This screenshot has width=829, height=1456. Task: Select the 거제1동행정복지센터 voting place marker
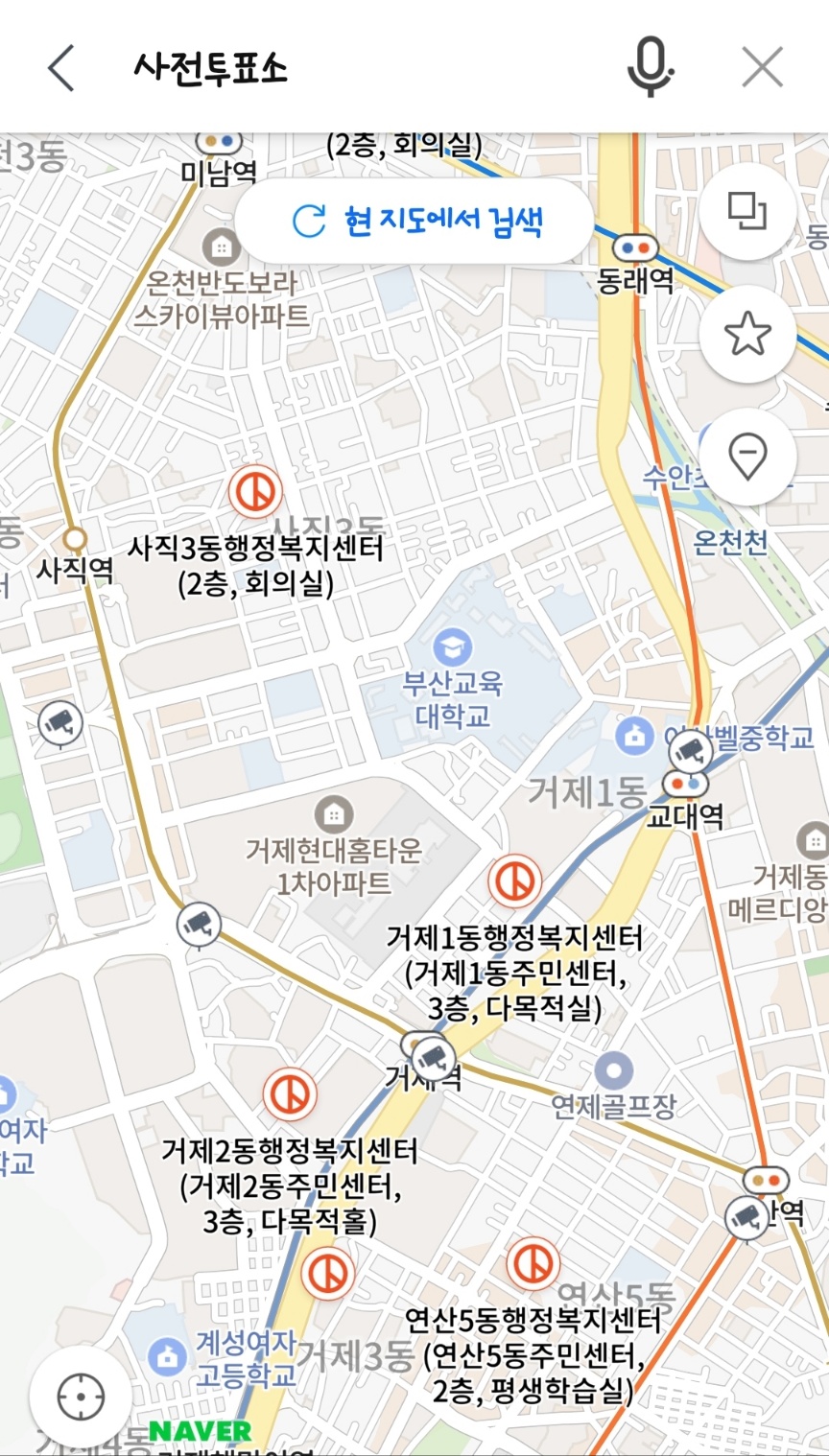tap(516, 880)
